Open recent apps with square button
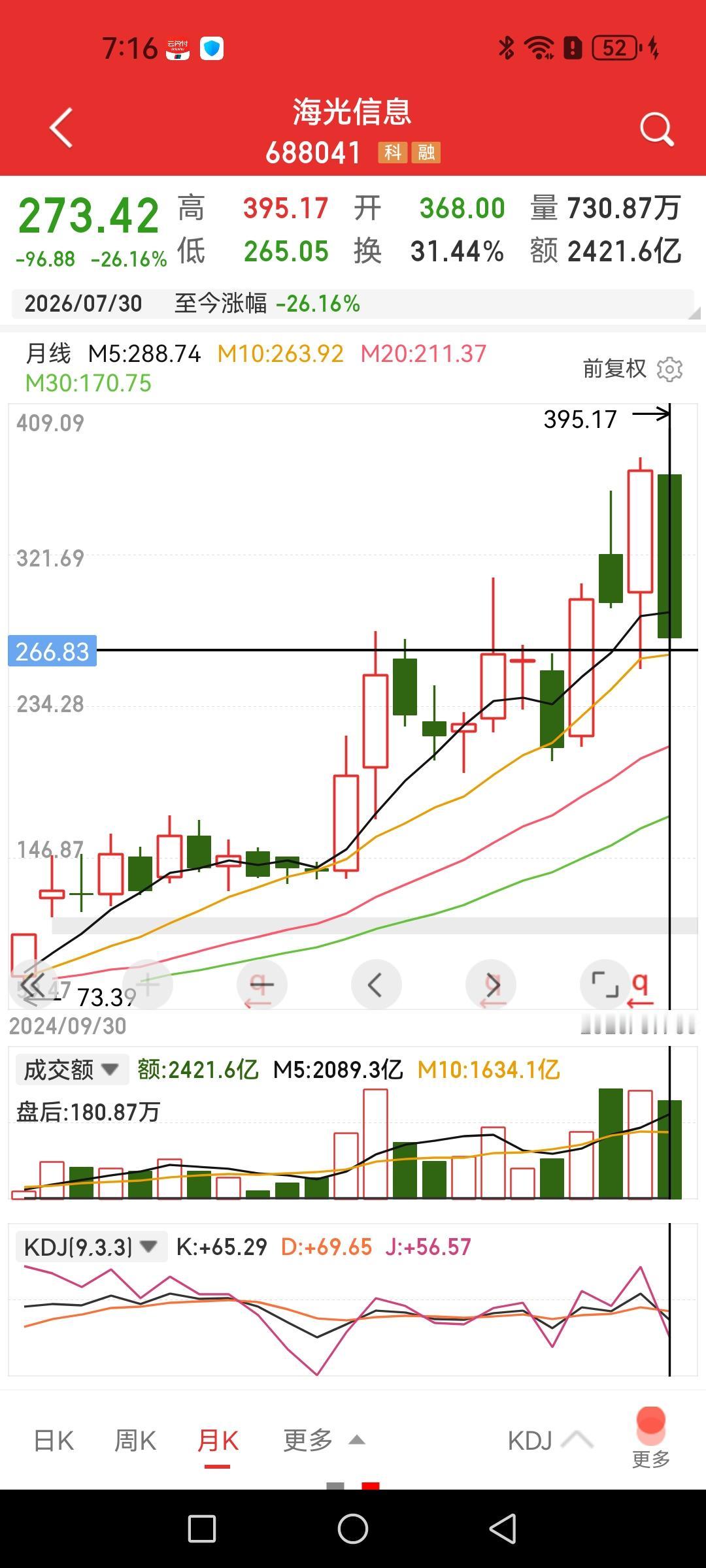 point(202,1529)
